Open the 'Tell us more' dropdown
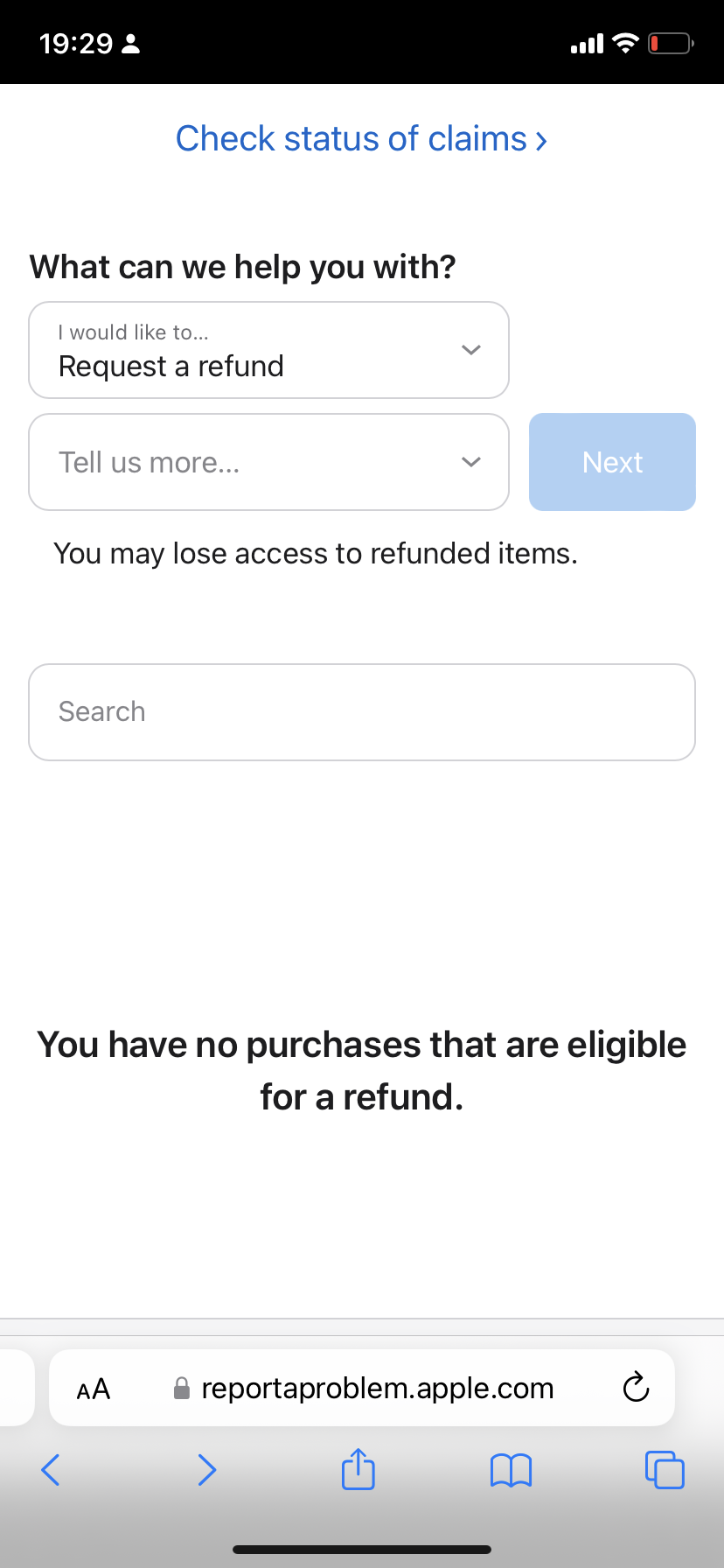 coord(268,462)
